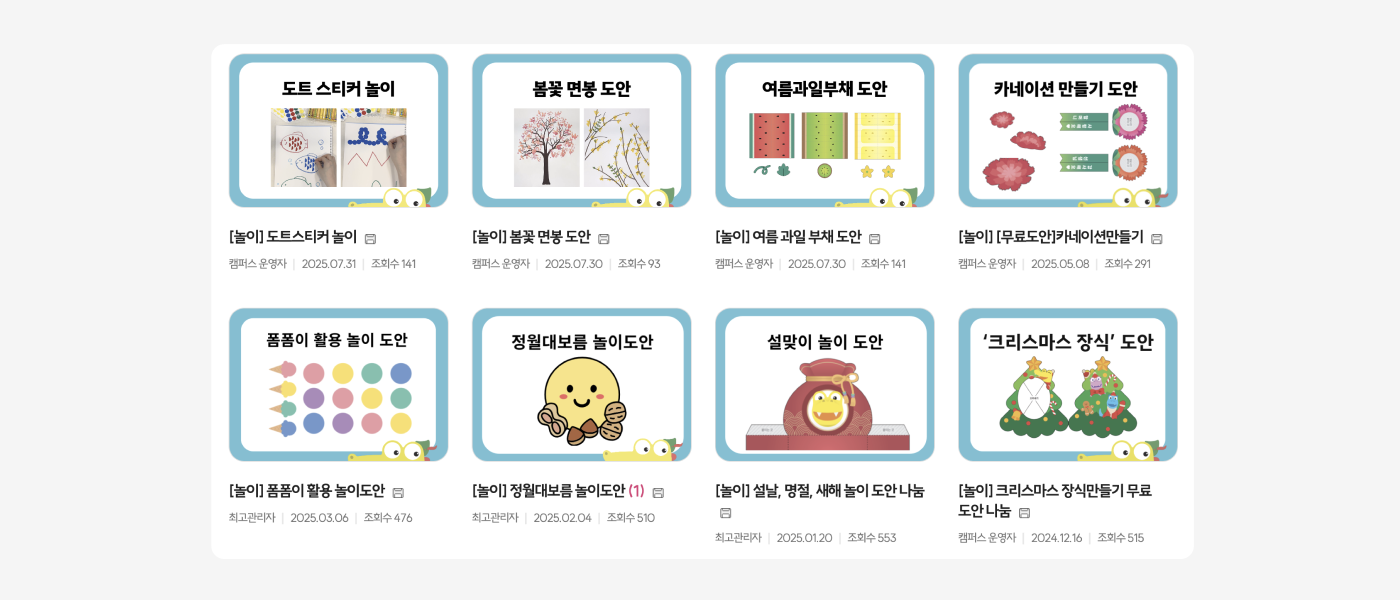Open the 봄꽃 면봉 도안 card image

pyautogui.click(x=581, y=131)
